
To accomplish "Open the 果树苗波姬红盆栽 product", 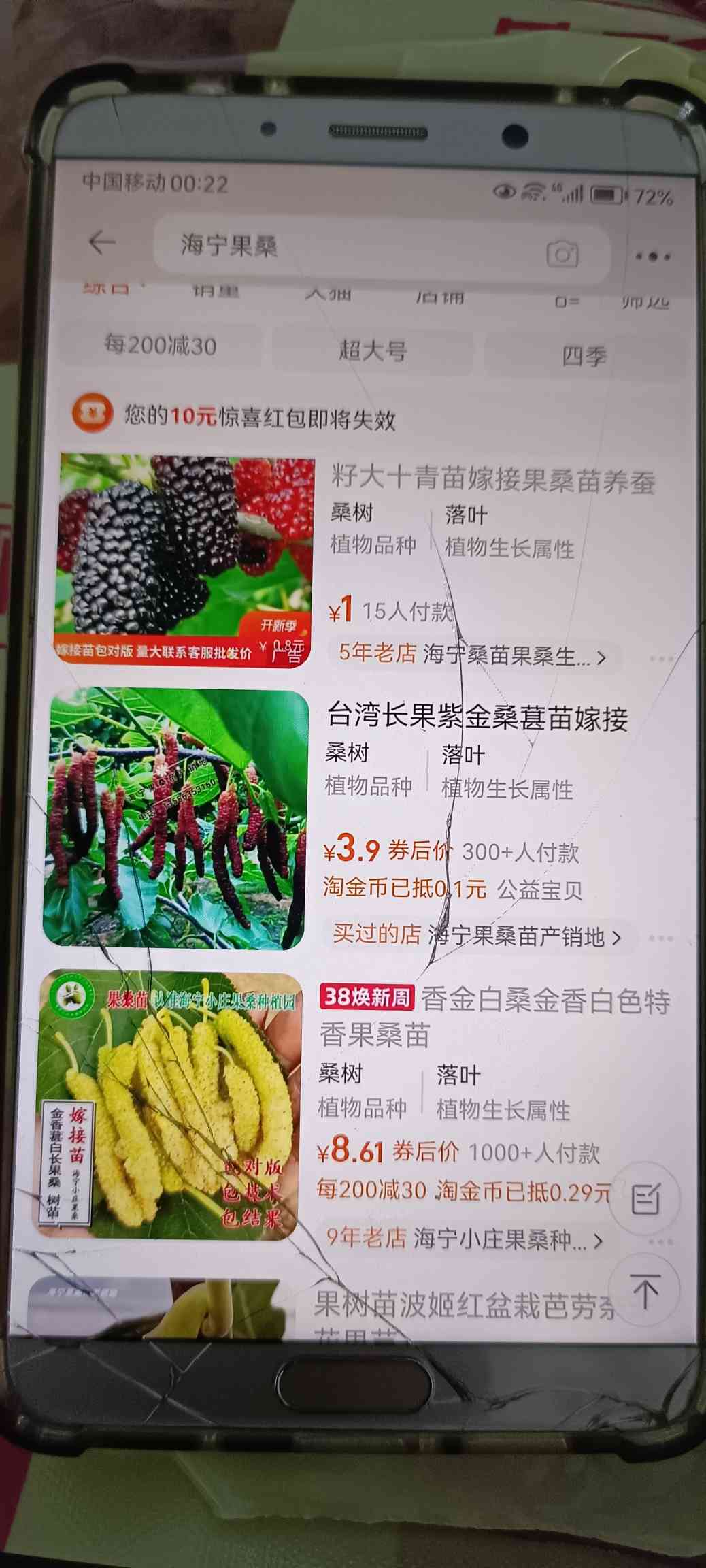I will [465, 1305].
